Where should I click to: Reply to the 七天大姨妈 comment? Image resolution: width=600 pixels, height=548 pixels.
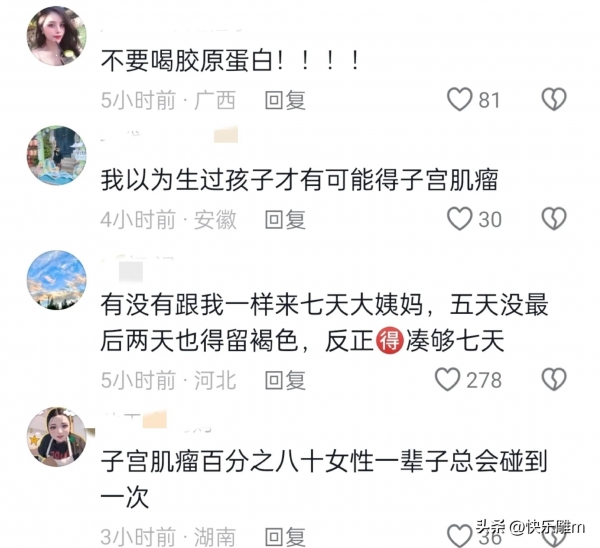click(285, 379)
